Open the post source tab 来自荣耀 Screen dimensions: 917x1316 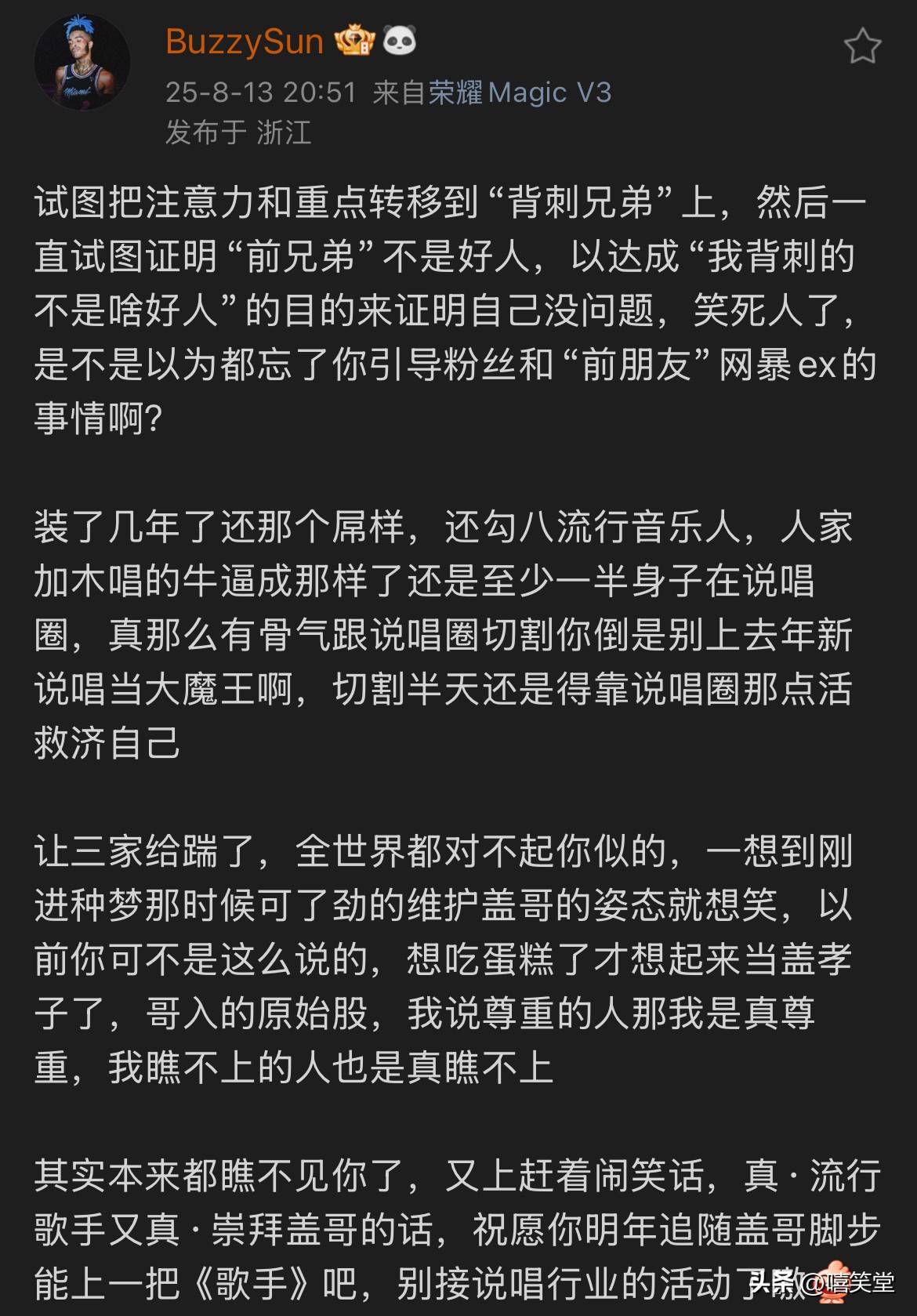(409, 92)
